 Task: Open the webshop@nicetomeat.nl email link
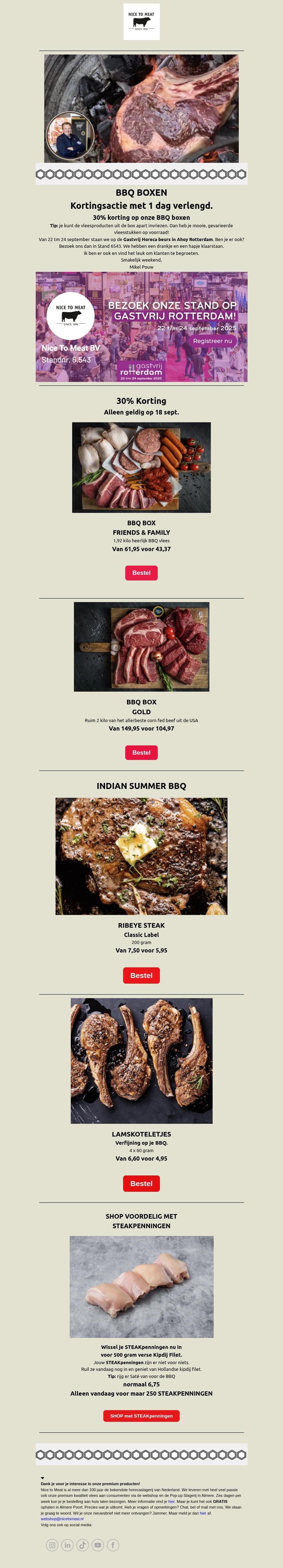tap(62, 1519)
